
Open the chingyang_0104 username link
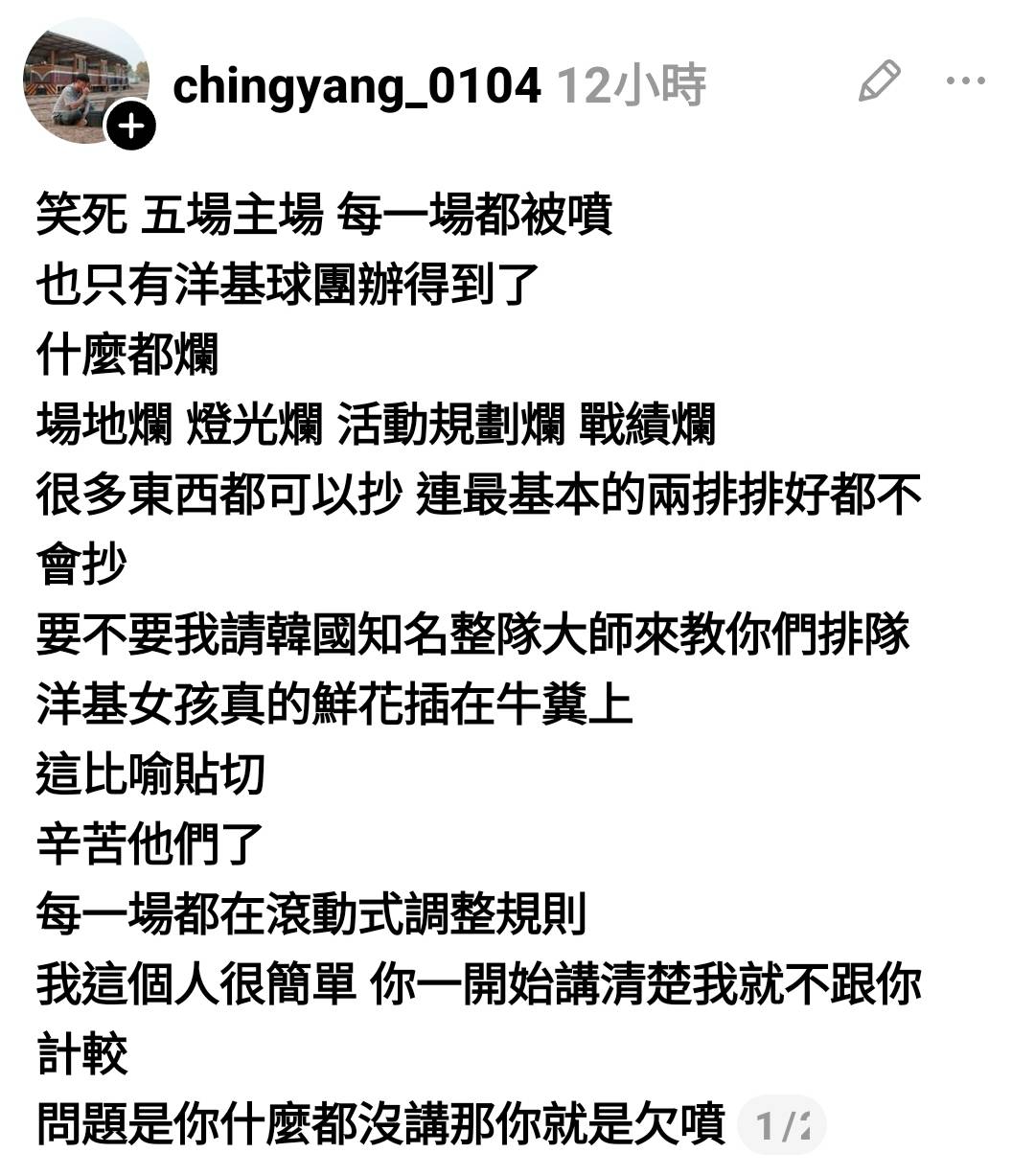tap(356, 86)
